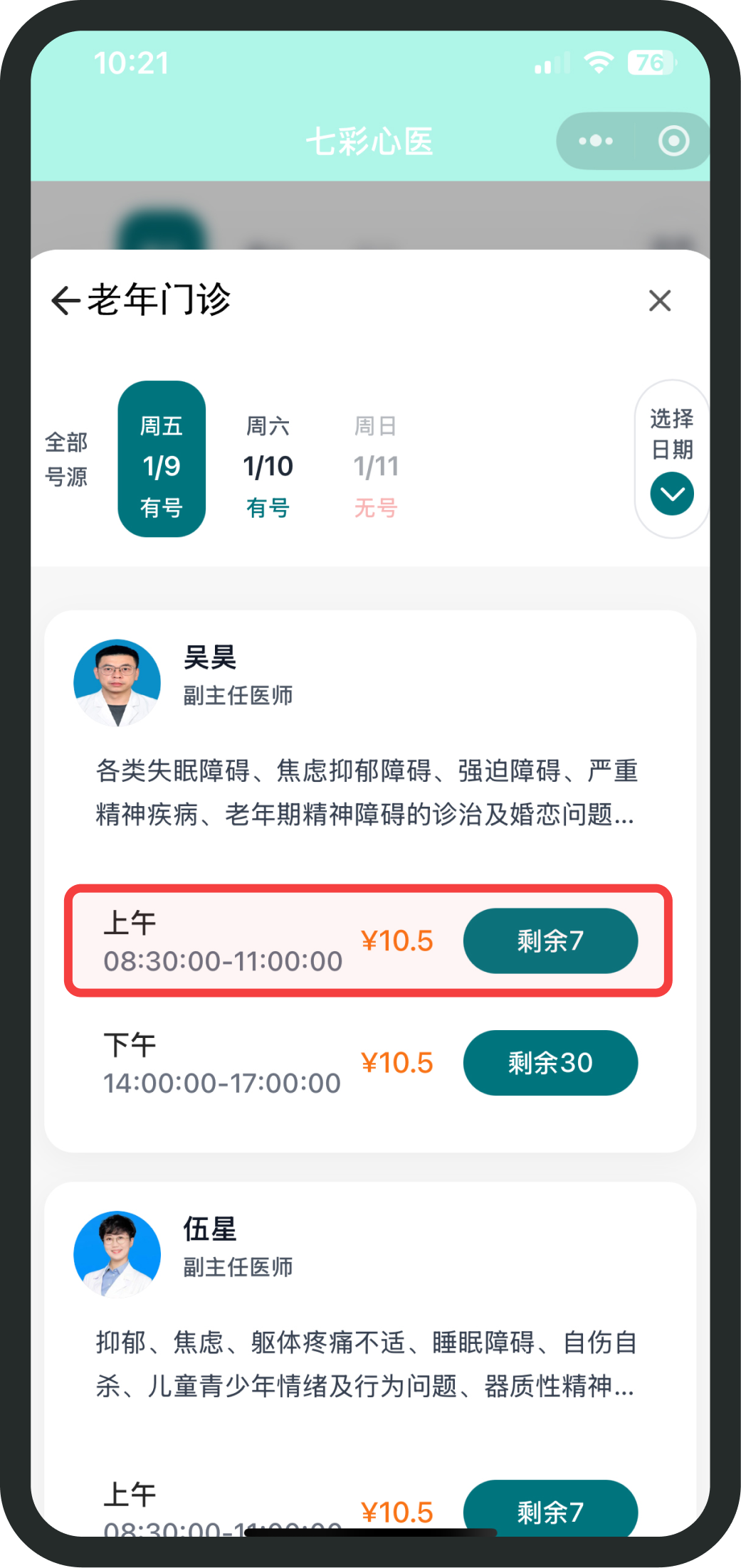This screenshot has width=741, height=1568.
Task: Select the 周五 1/9 date tab
Action: click(162, 459)
